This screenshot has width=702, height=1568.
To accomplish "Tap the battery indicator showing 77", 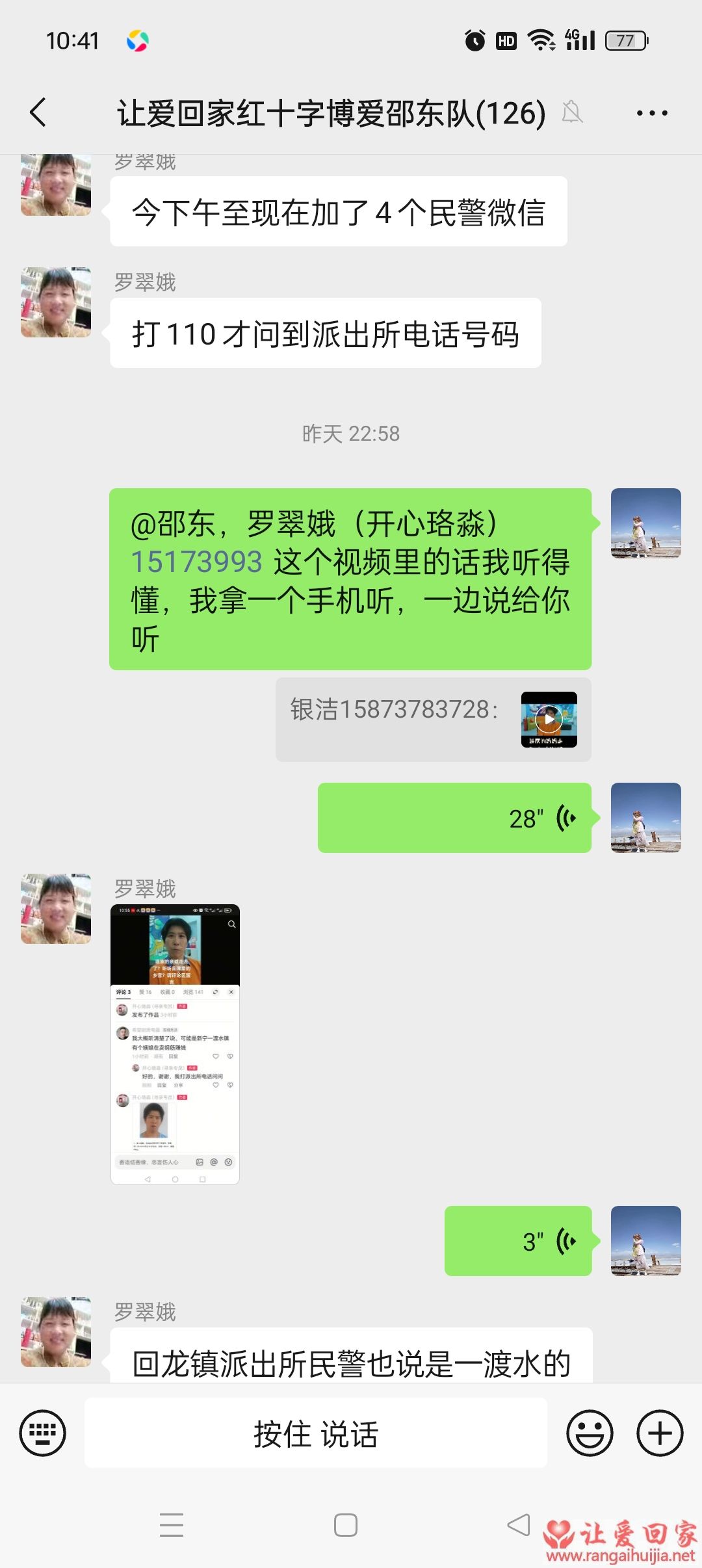I will (x=626, y=40).
